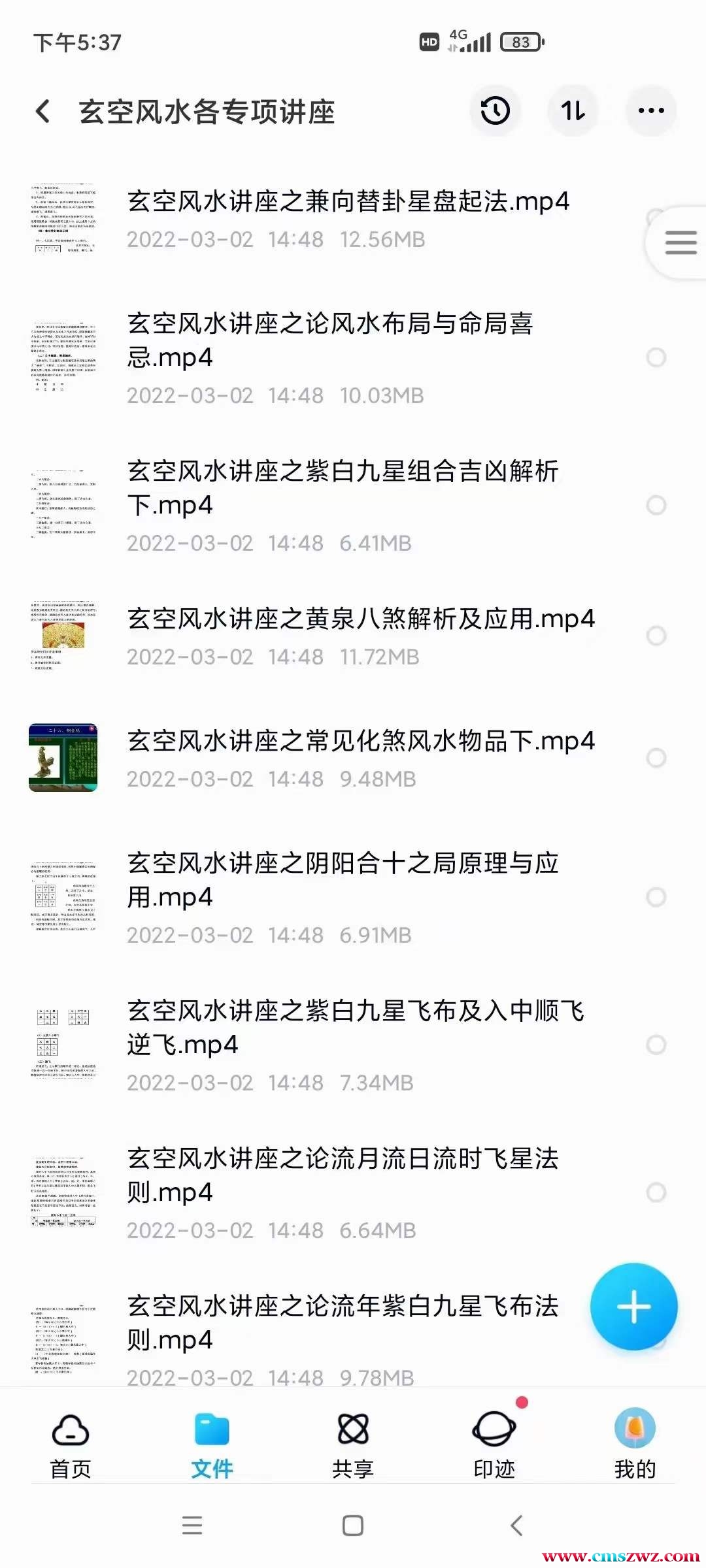This screenshot has width=706, height=1568.
Task: Open 玄空风水讲座之兼向替卦星盘起法.mp4
Action: [348, 202]
